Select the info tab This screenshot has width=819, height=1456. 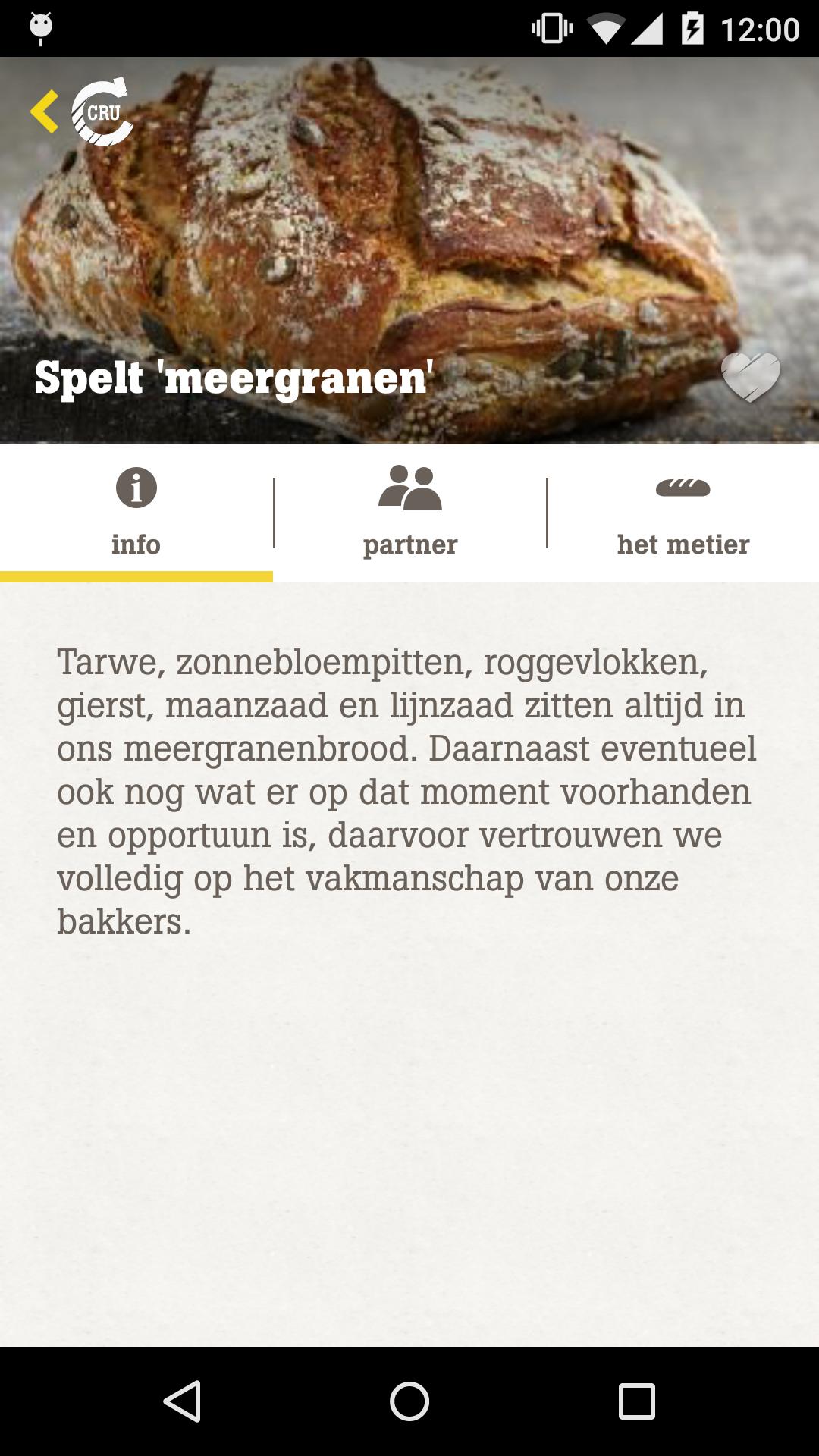point(136,513)
